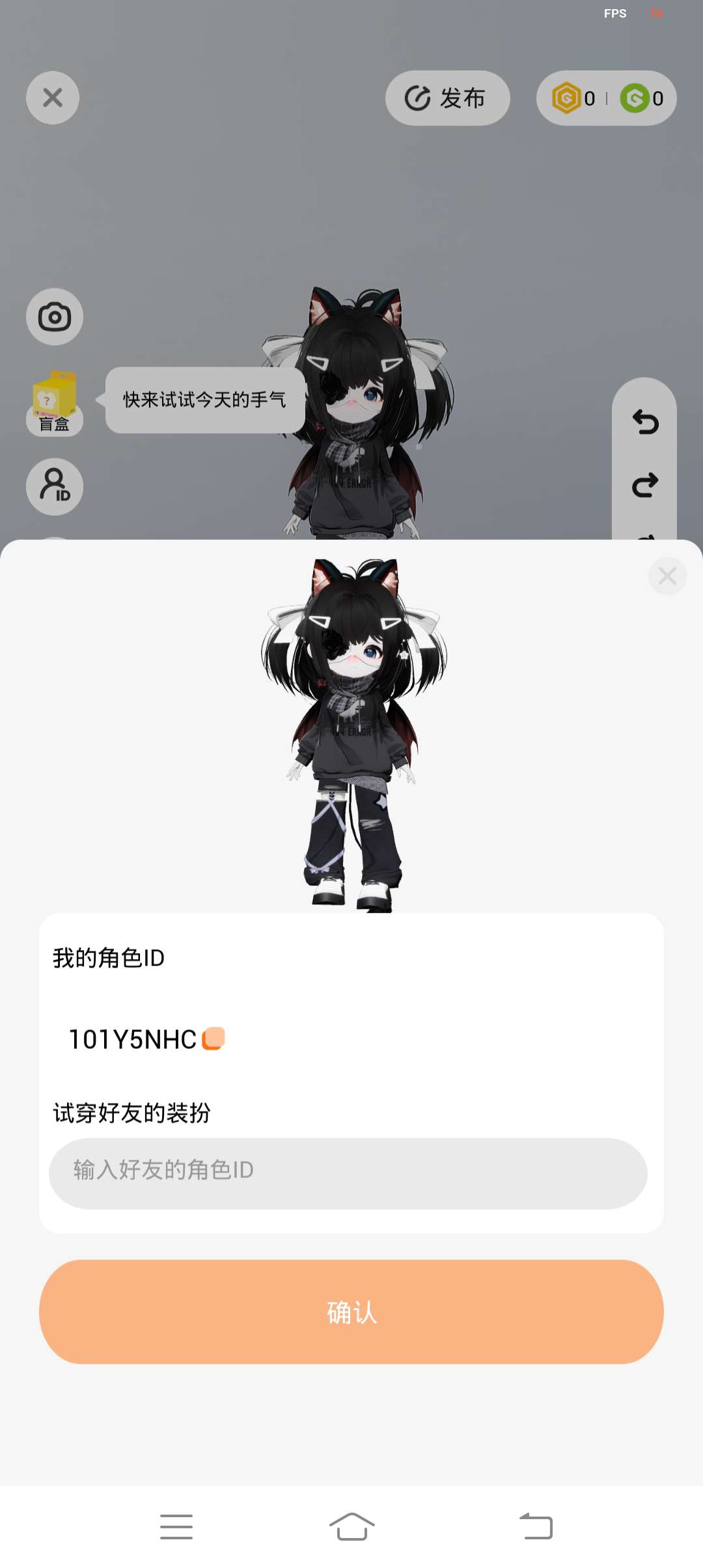Tap the 确认 confirm button
Image resolution: width=703 pixels, height=1568 pixels.
pos(351,1311)
